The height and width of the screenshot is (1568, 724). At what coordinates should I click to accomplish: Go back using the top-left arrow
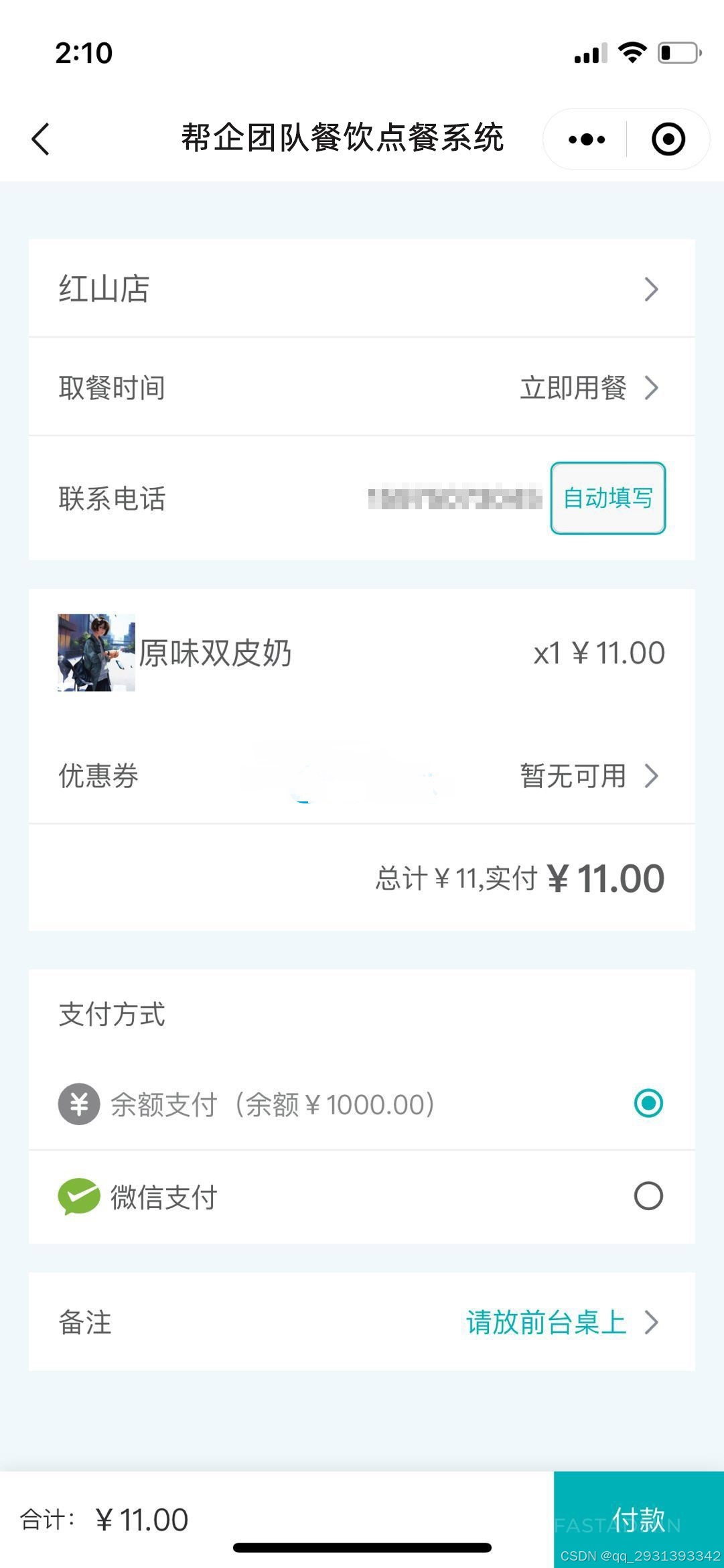pos(41,139)
